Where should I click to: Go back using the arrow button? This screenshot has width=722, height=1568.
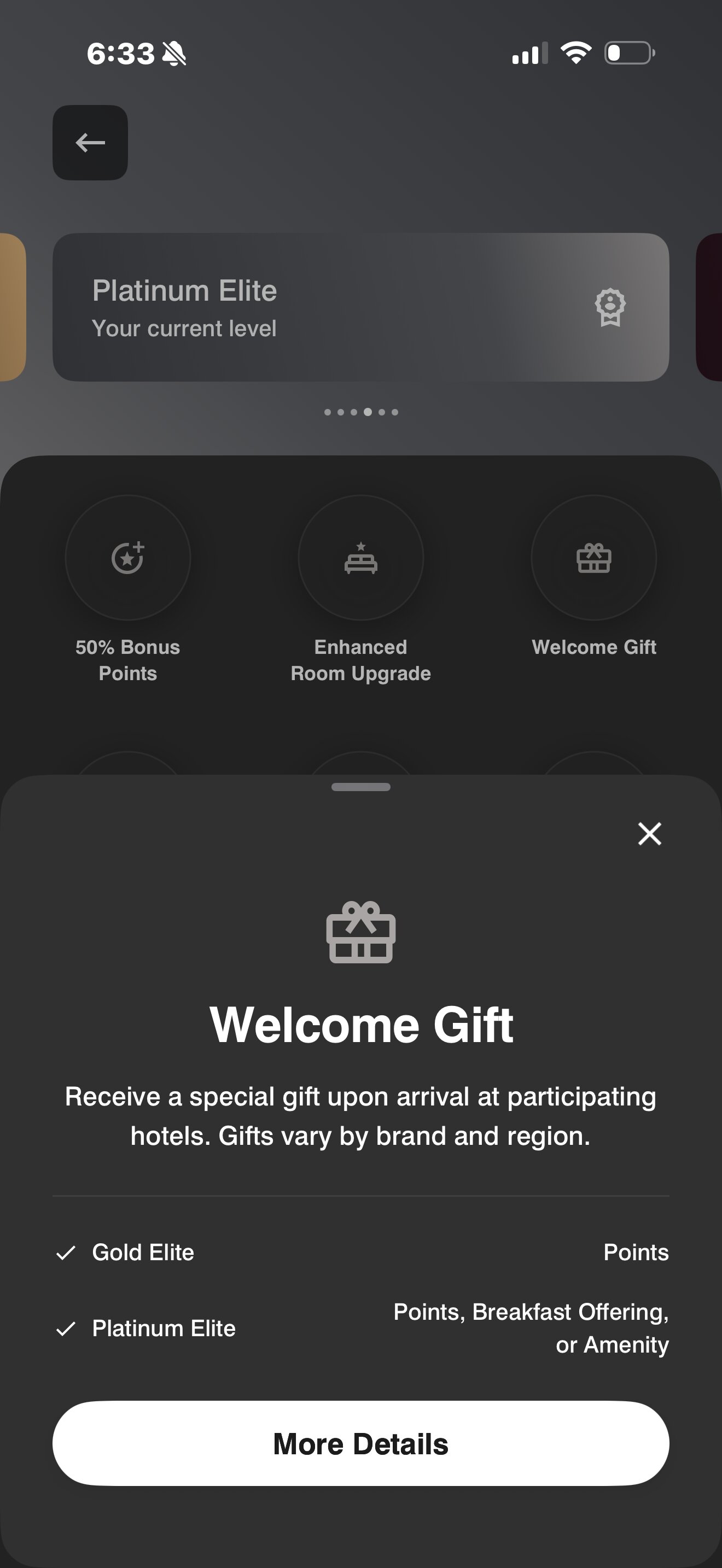coord(90,143)
